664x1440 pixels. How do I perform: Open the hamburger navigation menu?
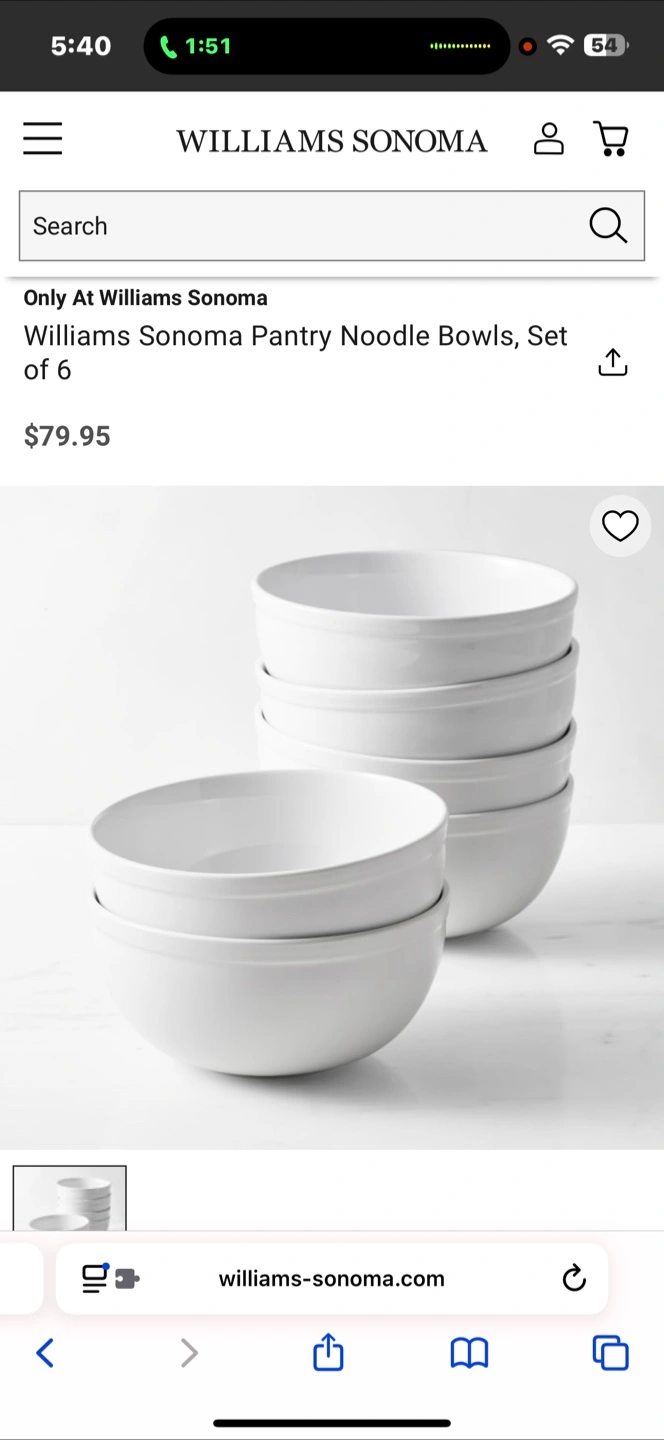pyautogui.click(x=43, y=139)
